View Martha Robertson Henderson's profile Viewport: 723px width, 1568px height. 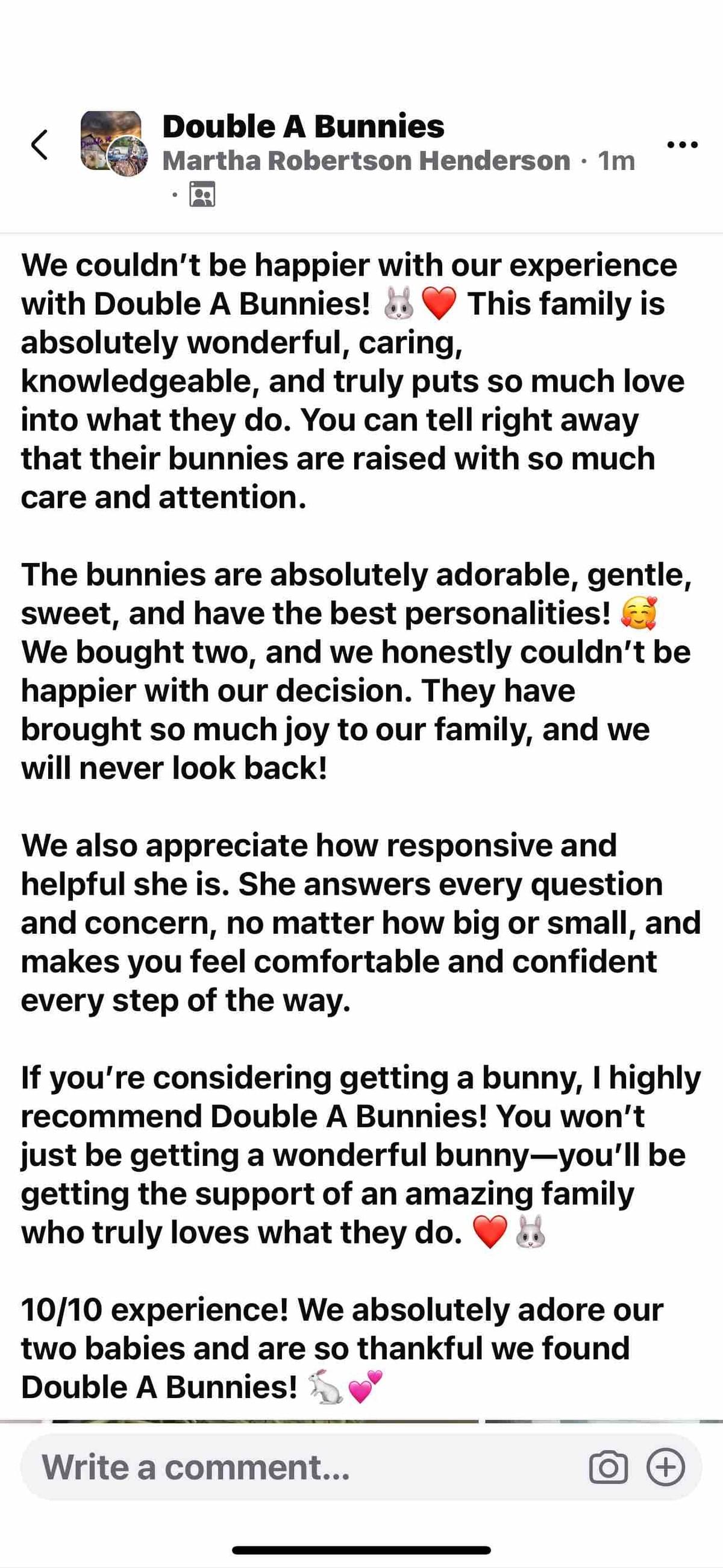coord(366,161)
